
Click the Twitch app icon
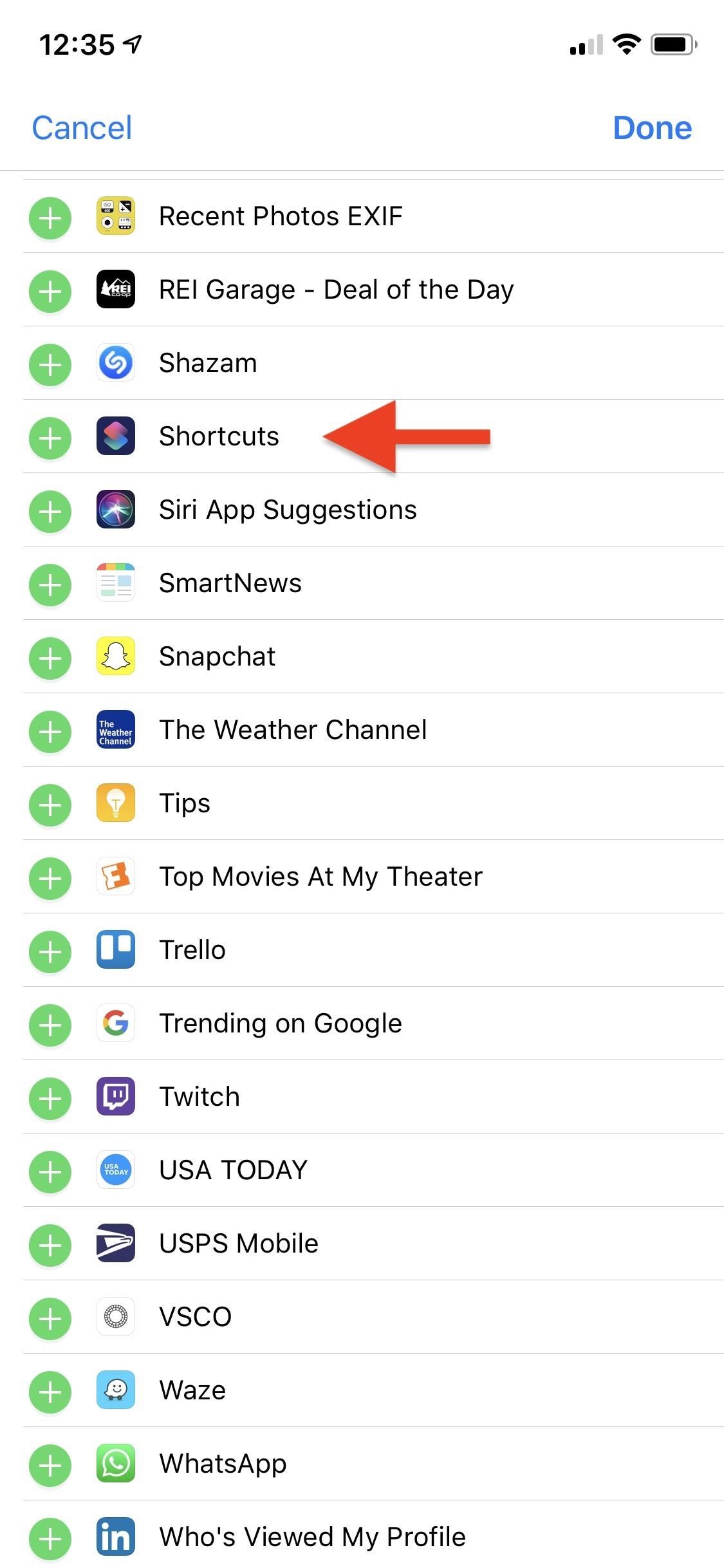116,1097
